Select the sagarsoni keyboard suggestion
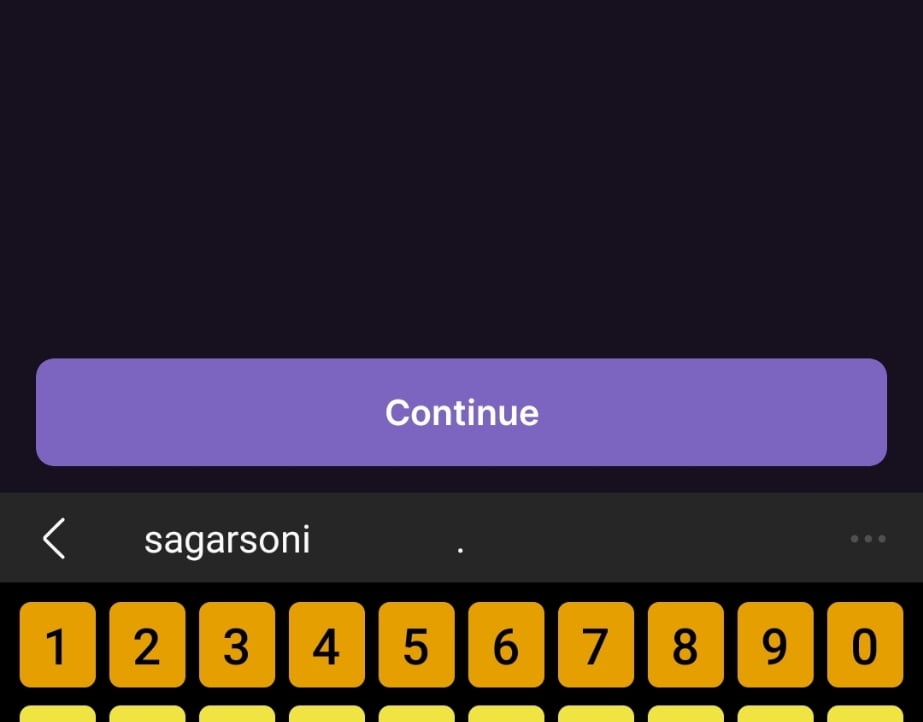The height and width of the screenshot is (722, 923). pyautogui.click(x=227, y=540)
